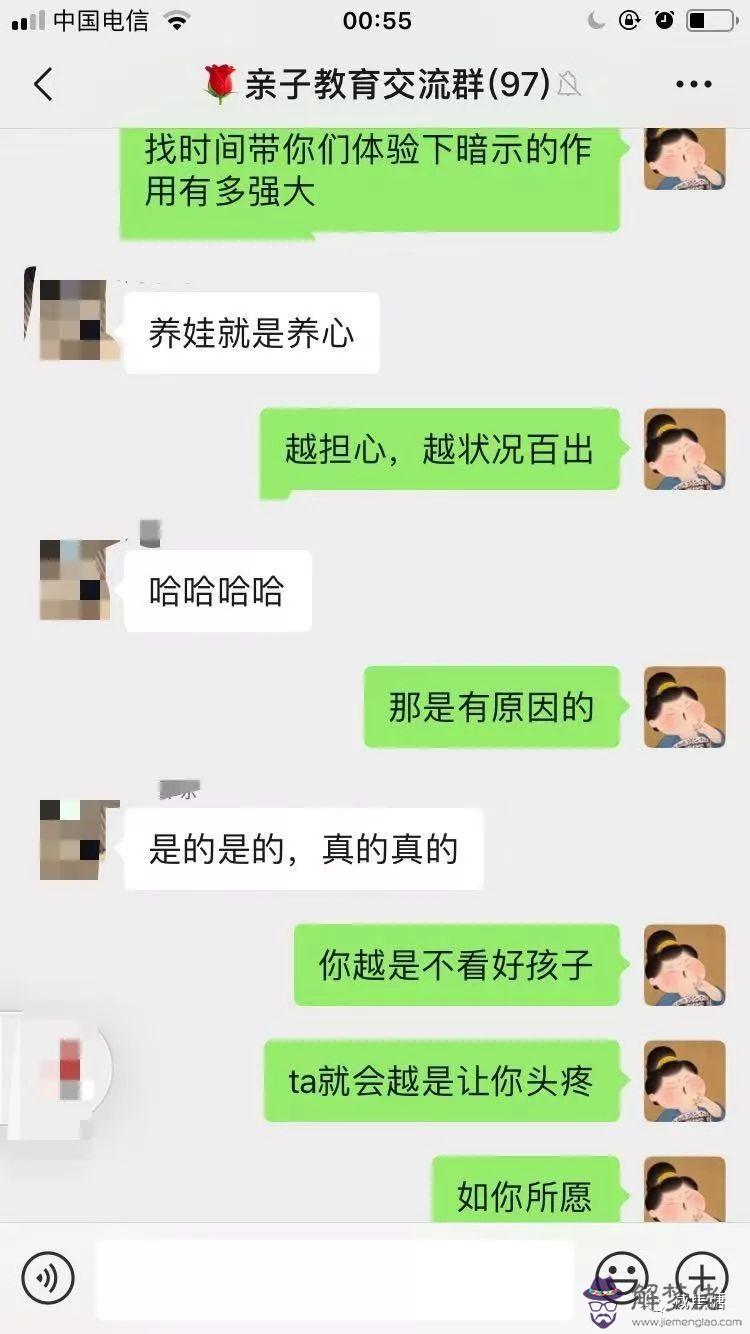Open avatar of '养娃就是养心' sender

(x=74, y=320)
